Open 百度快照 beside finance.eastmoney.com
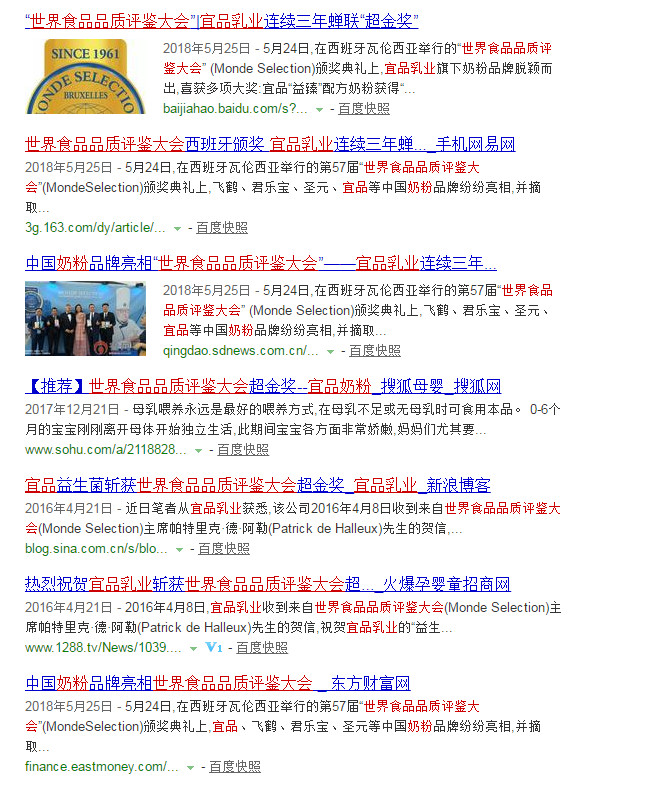 point(234,766)
